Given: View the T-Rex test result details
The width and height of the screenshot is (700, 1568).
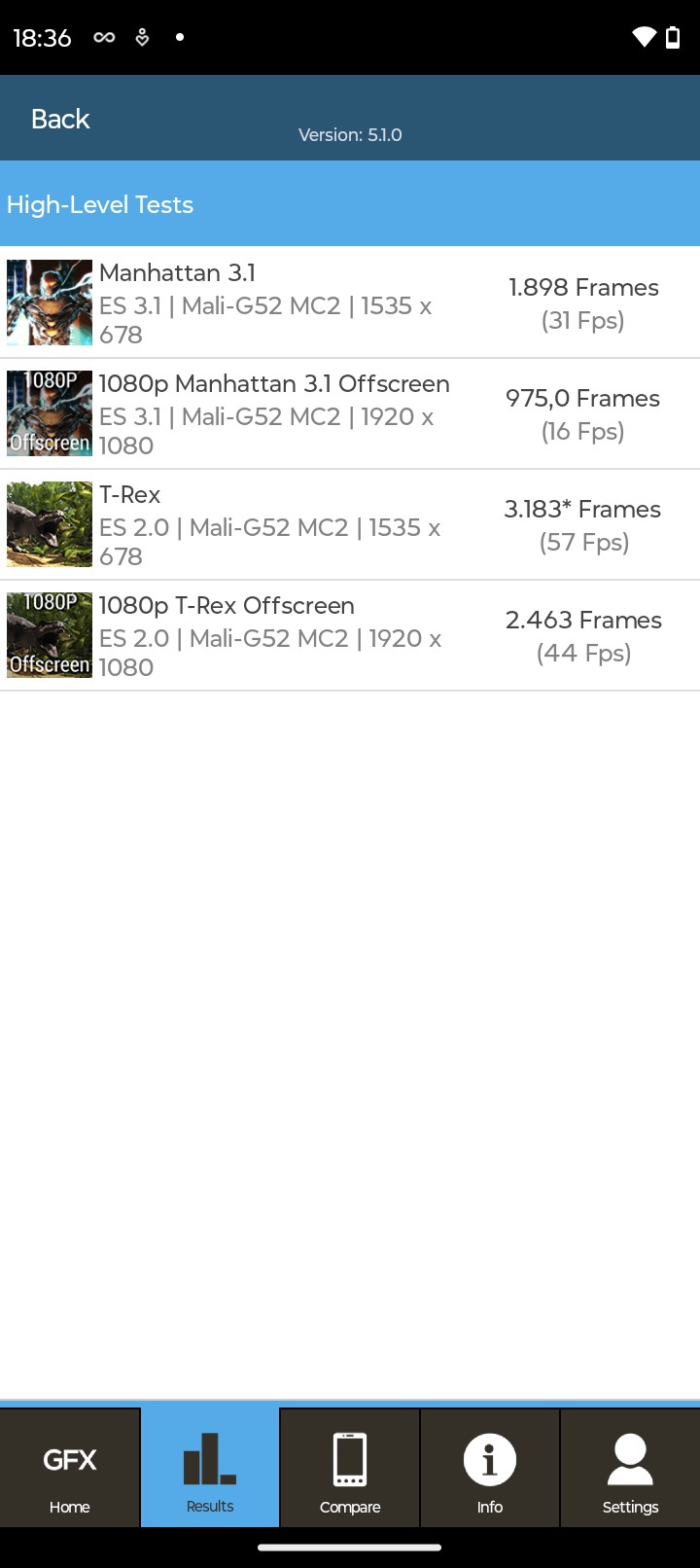Looking at the screenshot, I should 350,524.
